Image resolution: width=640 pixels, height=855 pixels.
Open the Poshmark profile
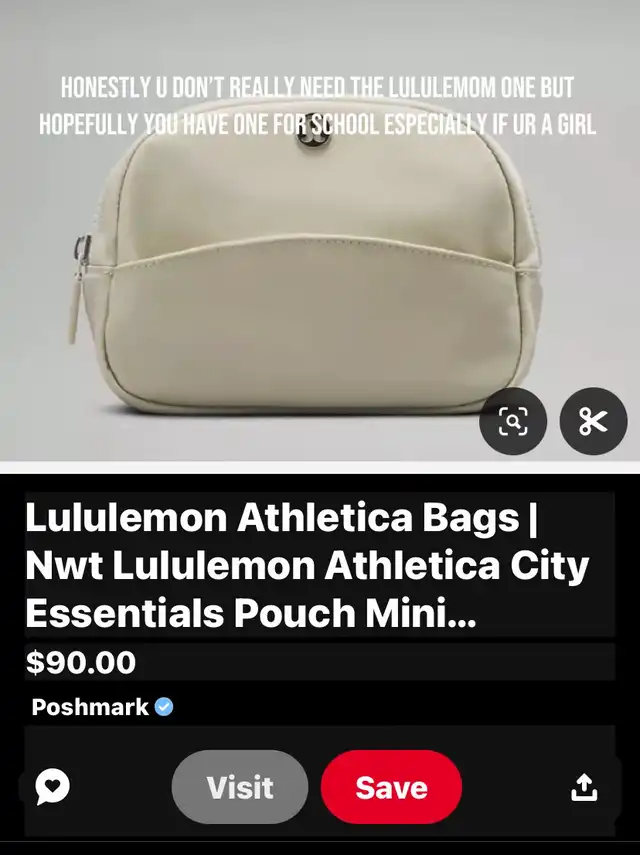90,707
